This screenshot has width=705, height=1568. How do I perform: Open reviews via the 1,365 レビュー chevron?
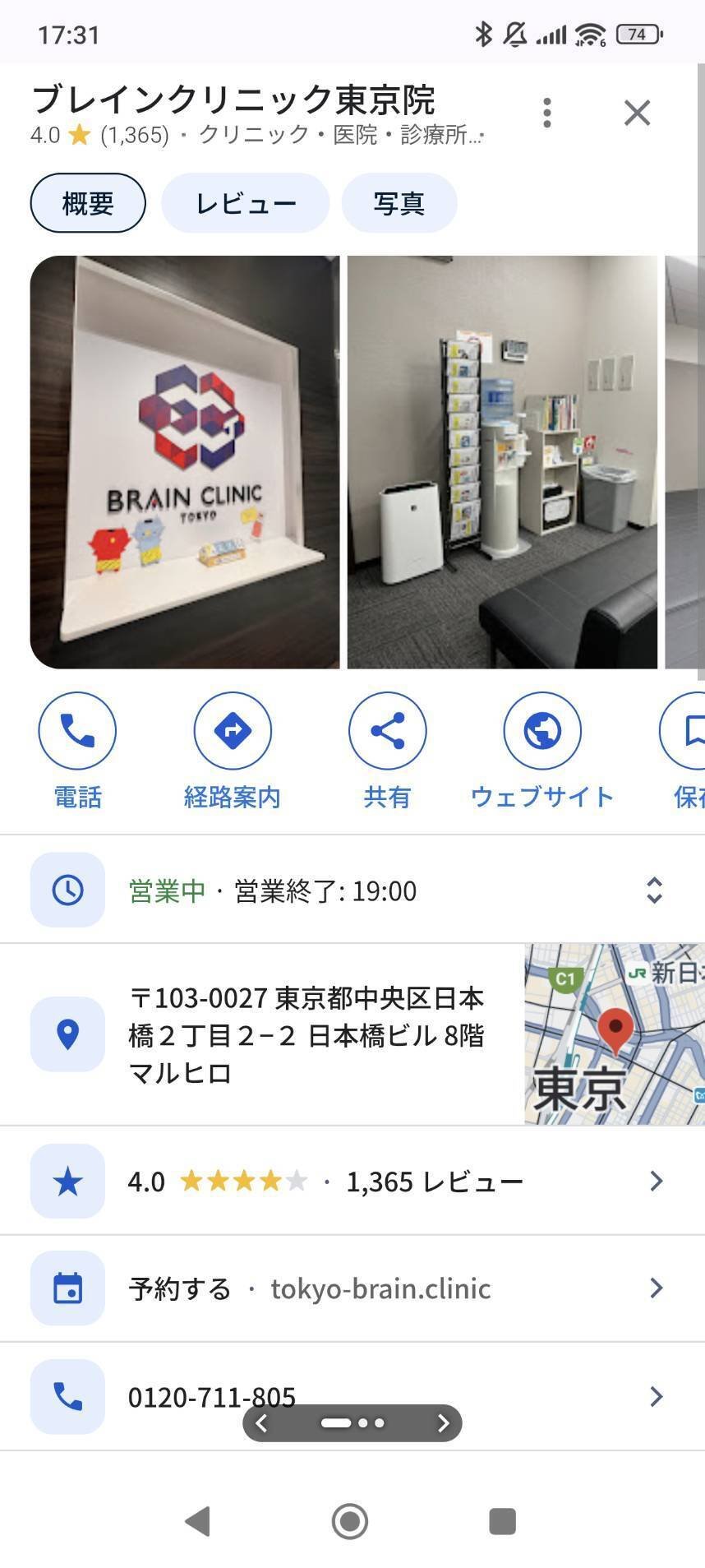coord(655,1181)
